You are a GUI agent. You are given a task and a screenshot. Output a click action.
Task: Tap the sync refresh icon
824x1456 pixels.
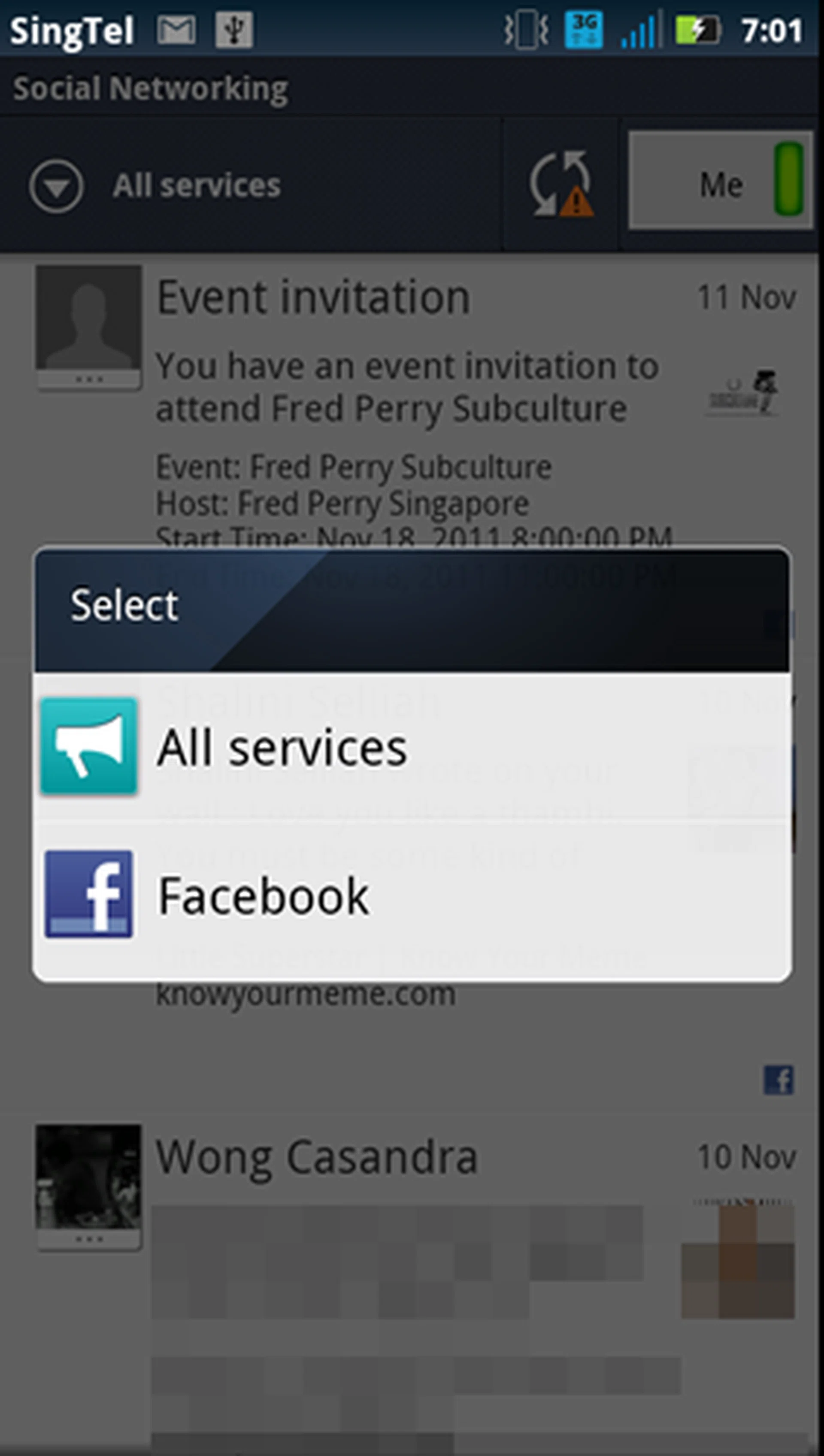click(561, 185)
